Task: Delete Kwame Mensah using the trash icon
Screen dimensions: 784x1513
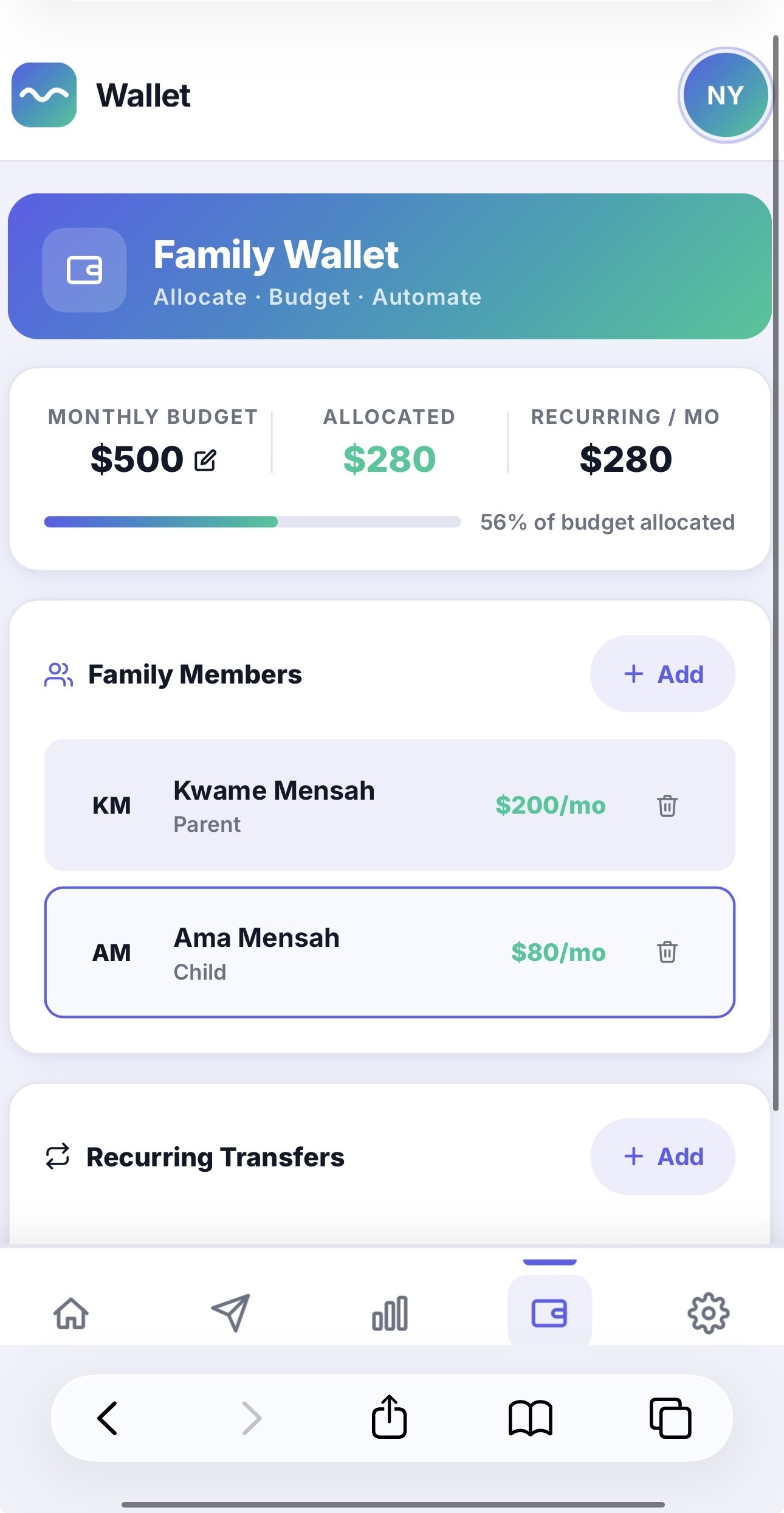Action: coord(667,806)
